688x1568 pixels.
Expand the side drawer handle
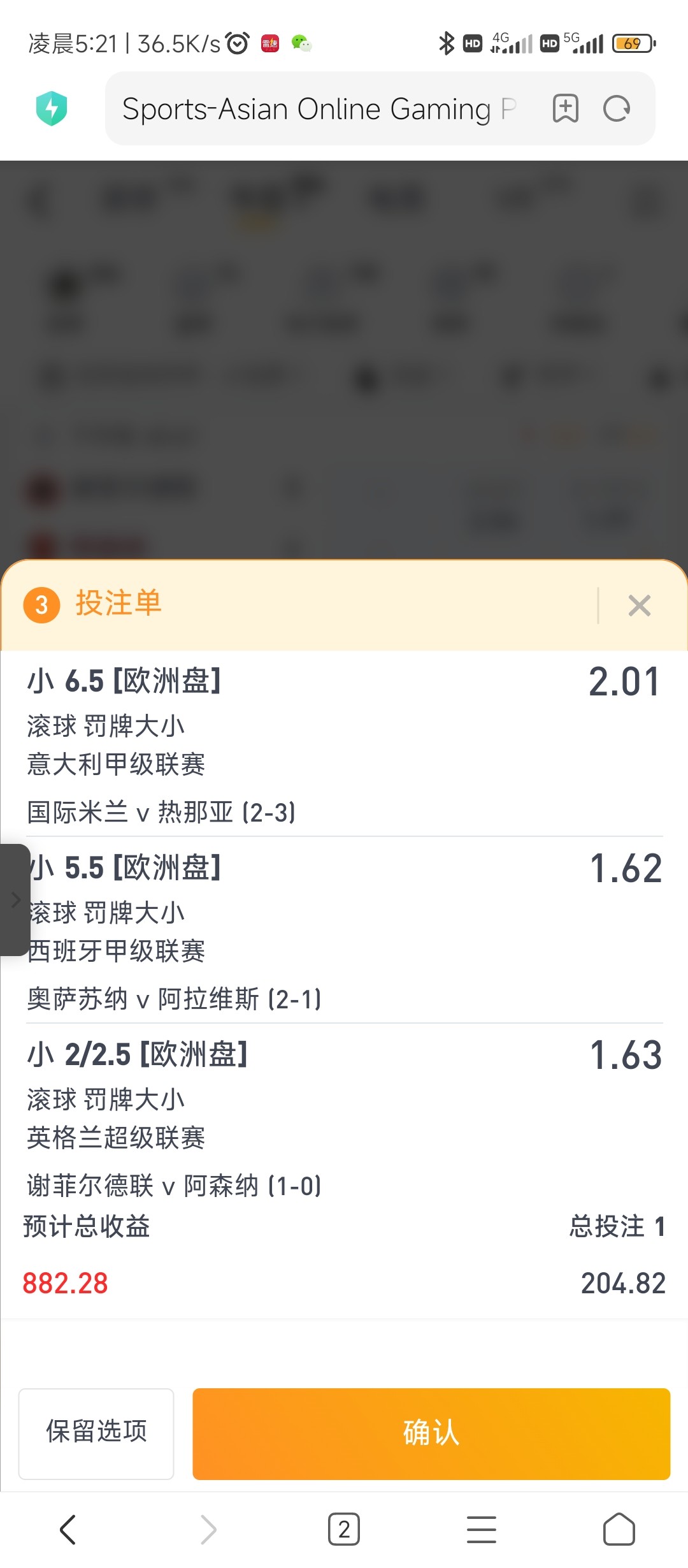tap(15, 899)
